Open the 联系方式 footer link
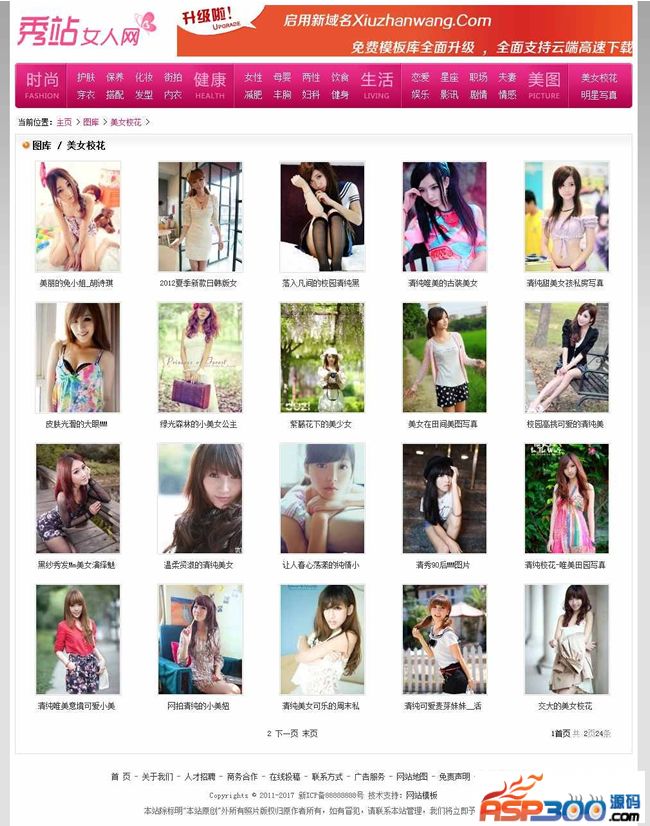Viewport: 650px width, 826px height. (327, 777)
